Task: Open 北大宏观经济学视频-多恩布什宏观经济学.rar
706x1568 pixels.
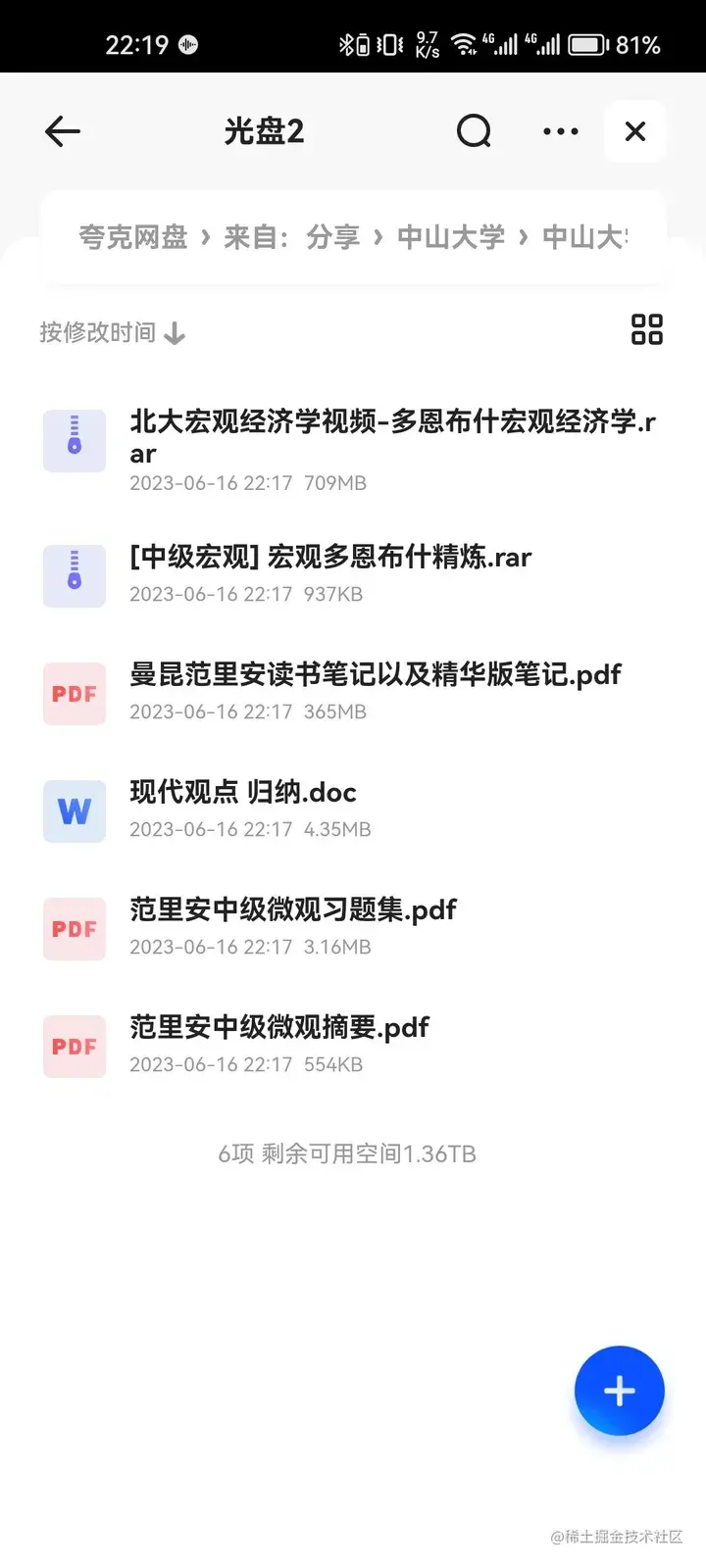Action: pos(392,437)
